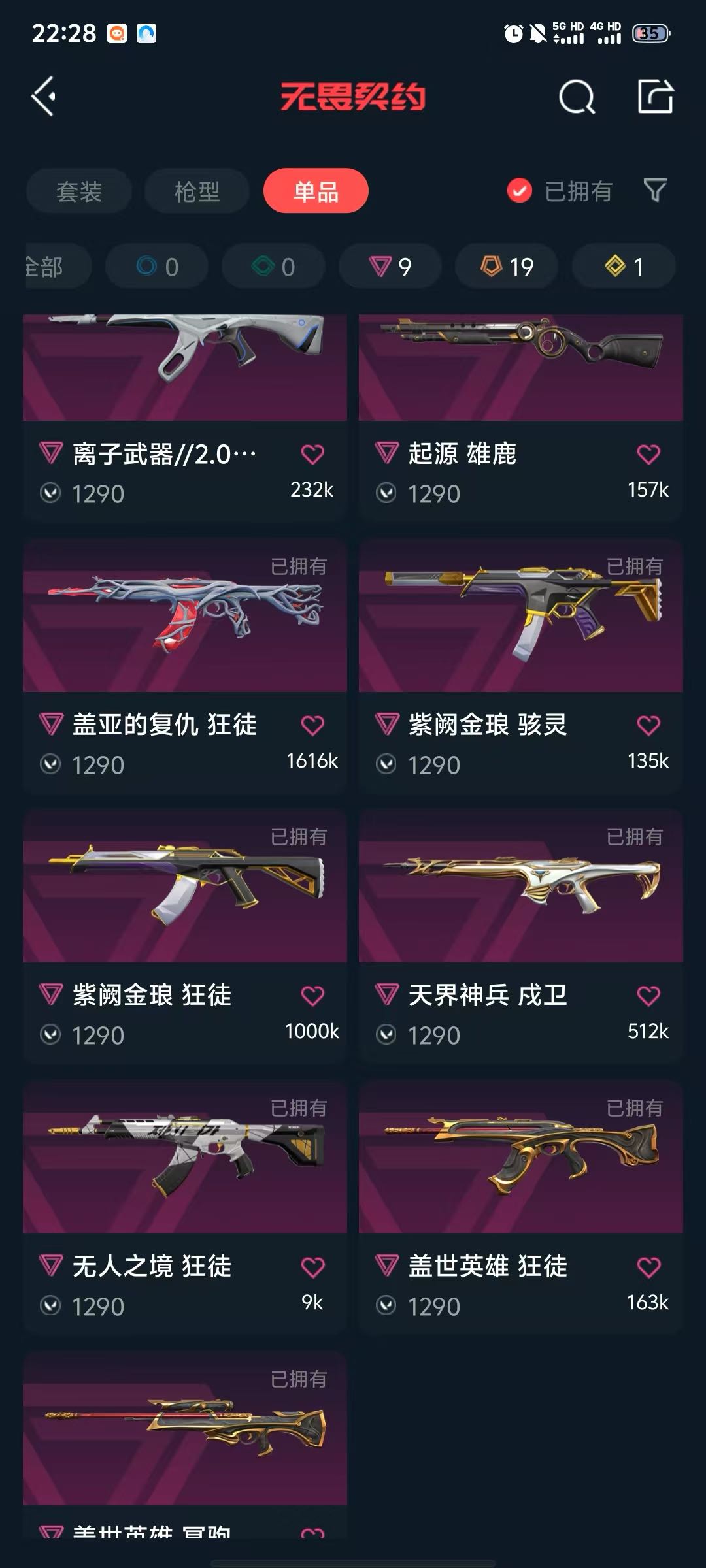Select the 全部 rarity chip
Image resolution: width=706 pixels, height=1568 pixels.
(x=52, y=267)
